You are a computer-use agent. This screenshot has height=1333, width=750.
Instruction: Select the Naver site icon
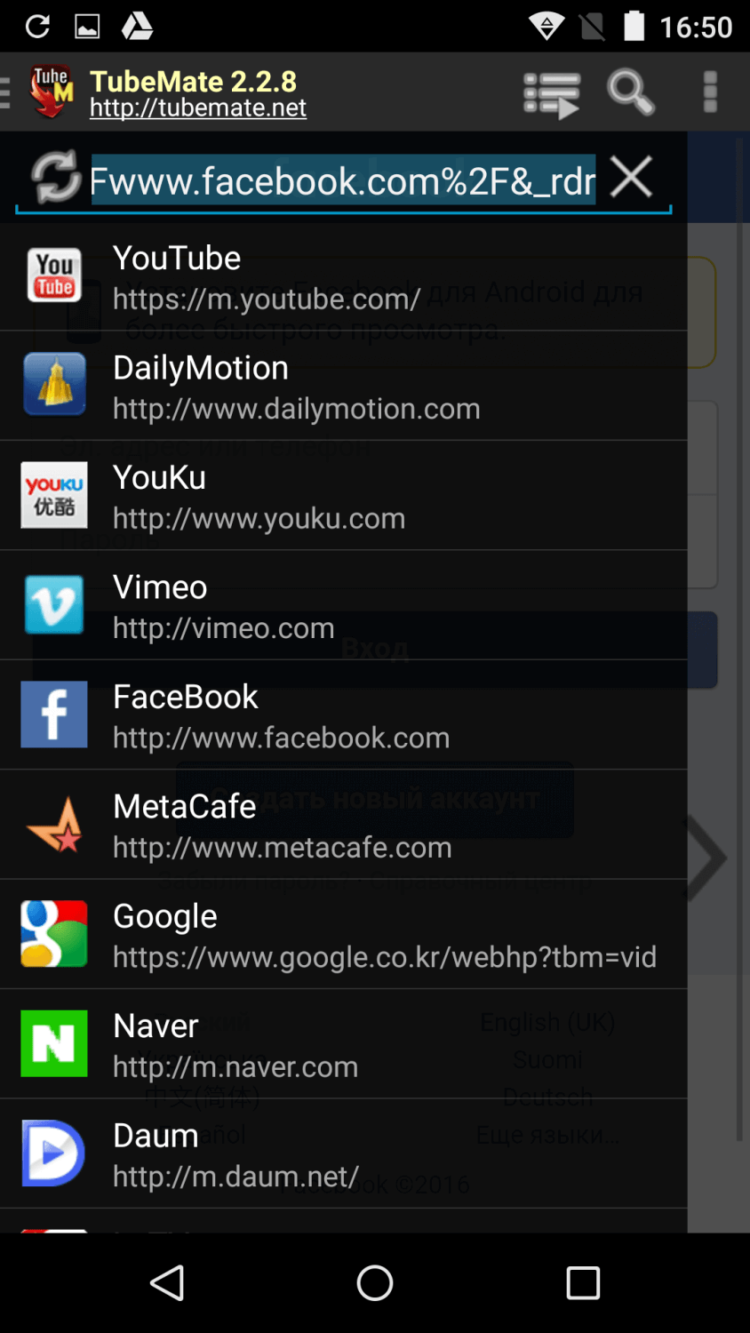point(53,1043)
